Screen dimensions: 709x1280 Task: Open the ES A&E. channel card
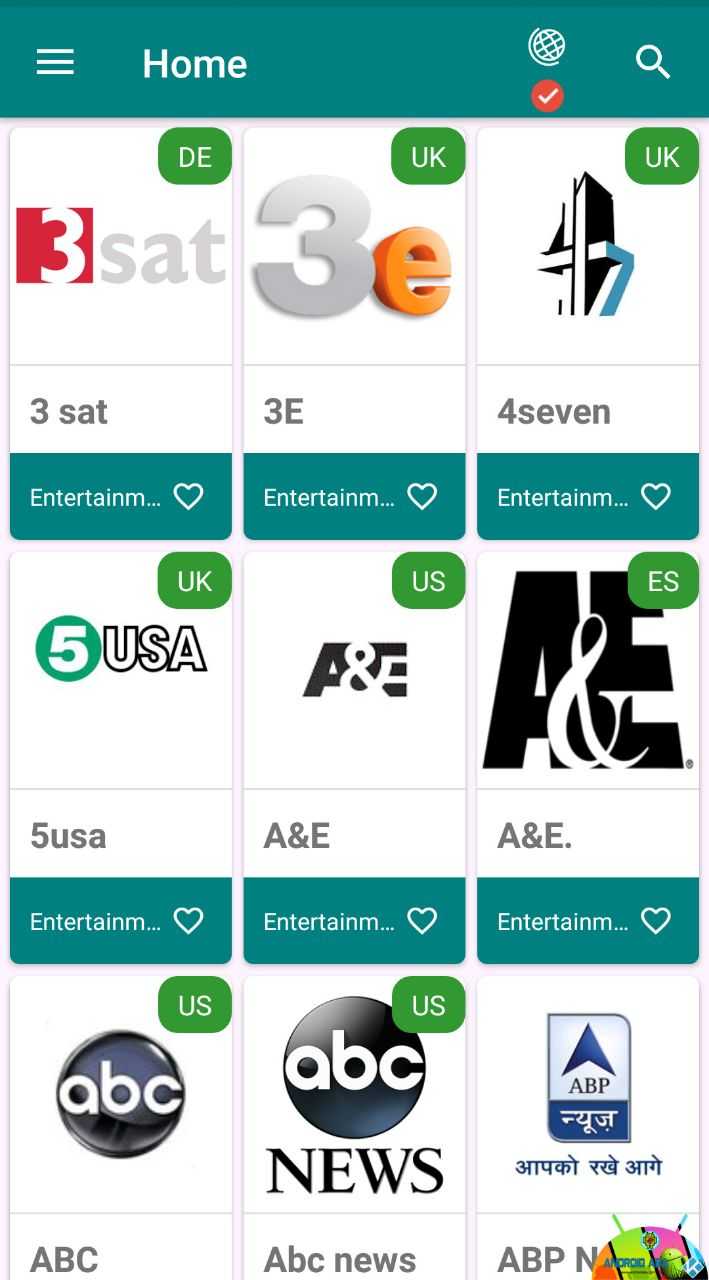pos(588,680)
